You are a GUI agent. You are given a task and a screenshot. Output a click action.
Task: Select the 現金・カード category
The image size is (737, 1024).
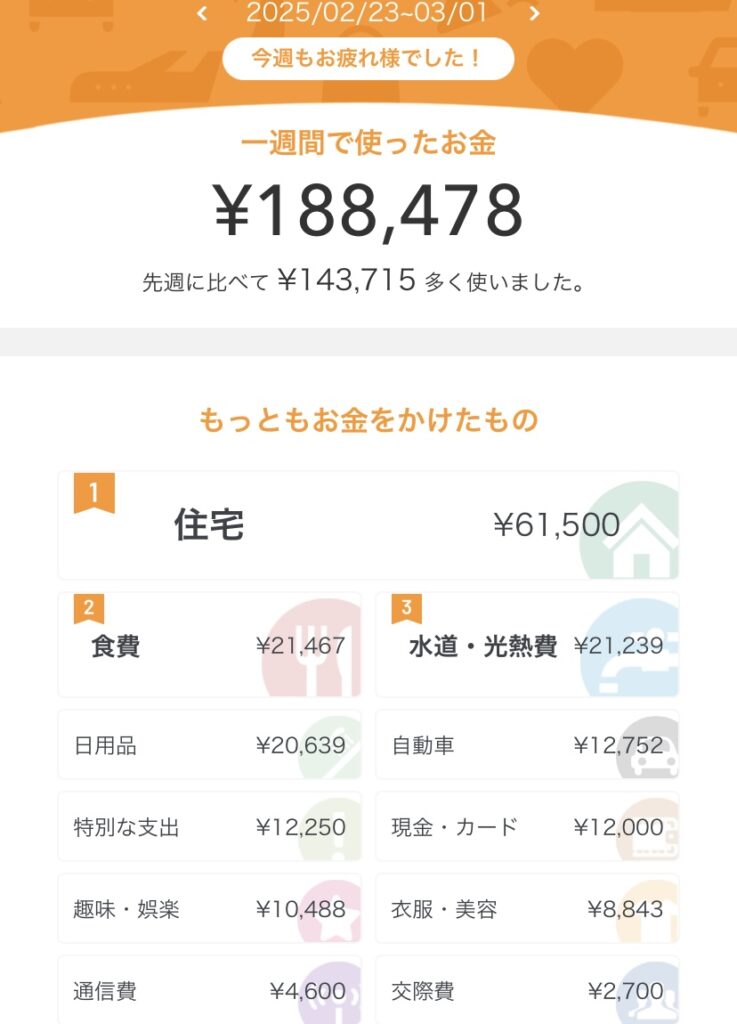click(527, 827)
